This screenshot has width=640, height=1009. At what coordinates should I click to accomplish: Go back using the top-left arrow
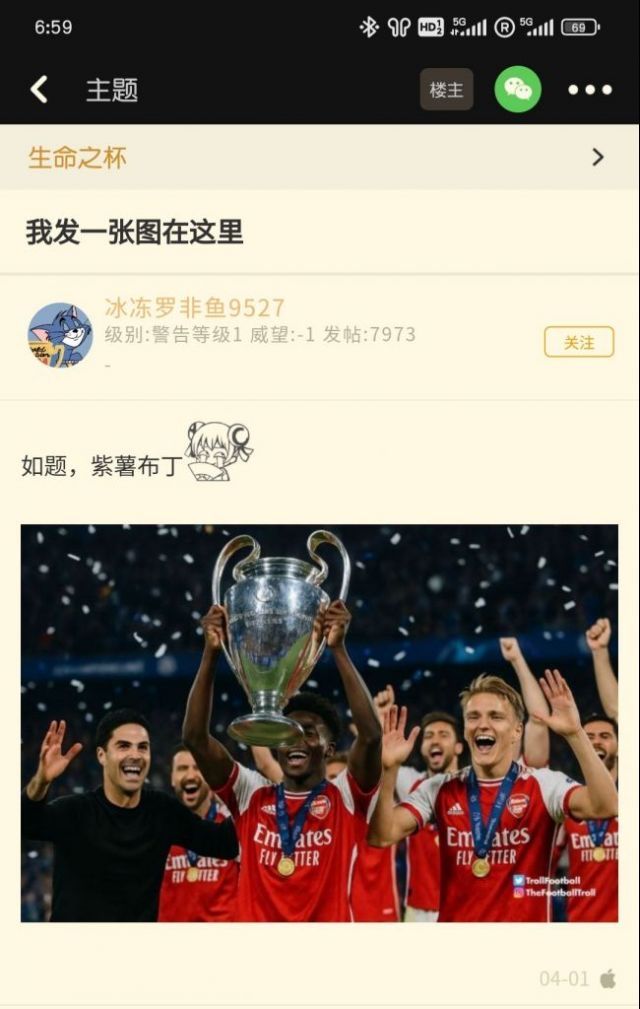[x=39, y=90]
